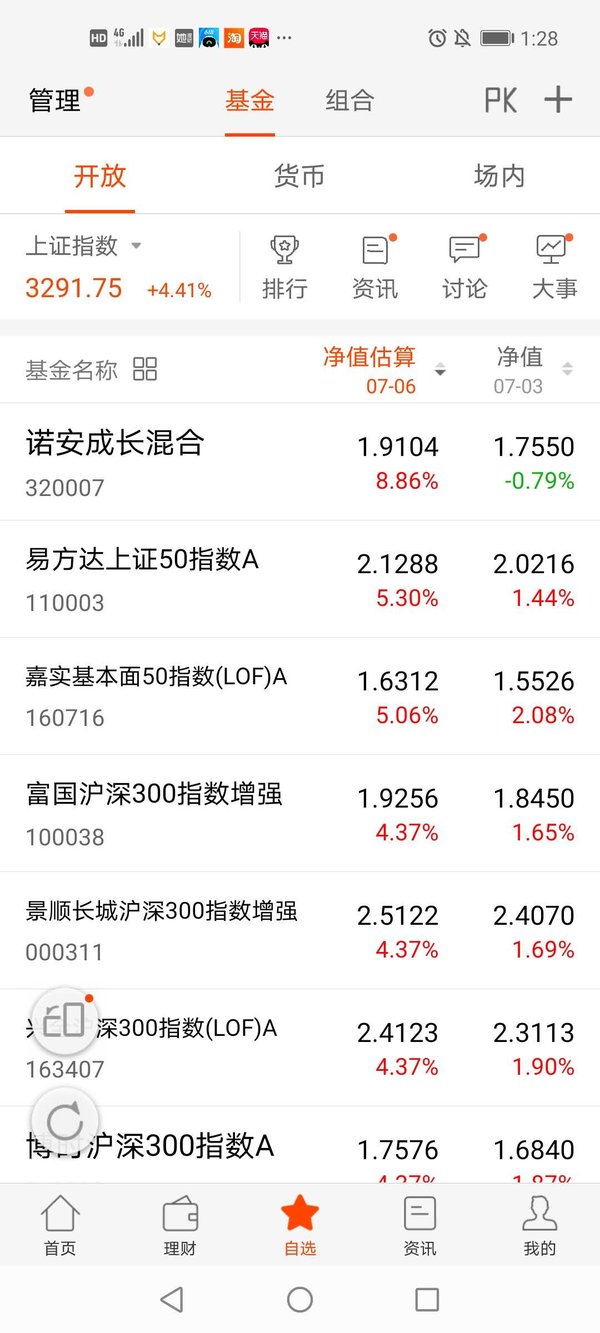Go to the 首页 home tab

[60, 1225]
